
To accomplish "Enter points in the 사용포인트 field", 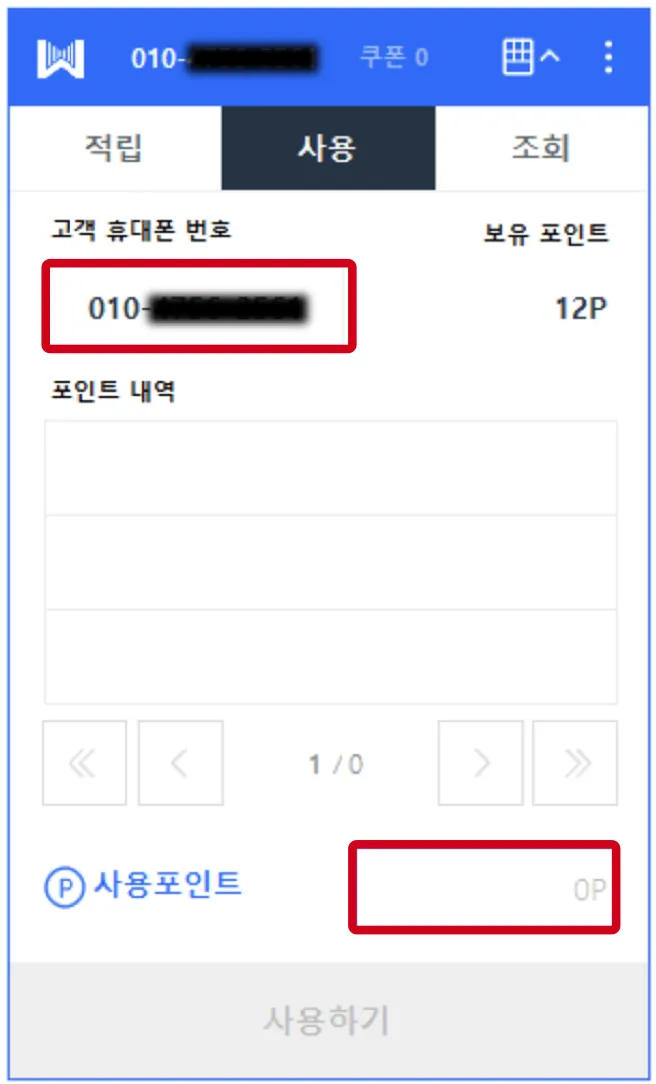I will click(x=484, y=888).
